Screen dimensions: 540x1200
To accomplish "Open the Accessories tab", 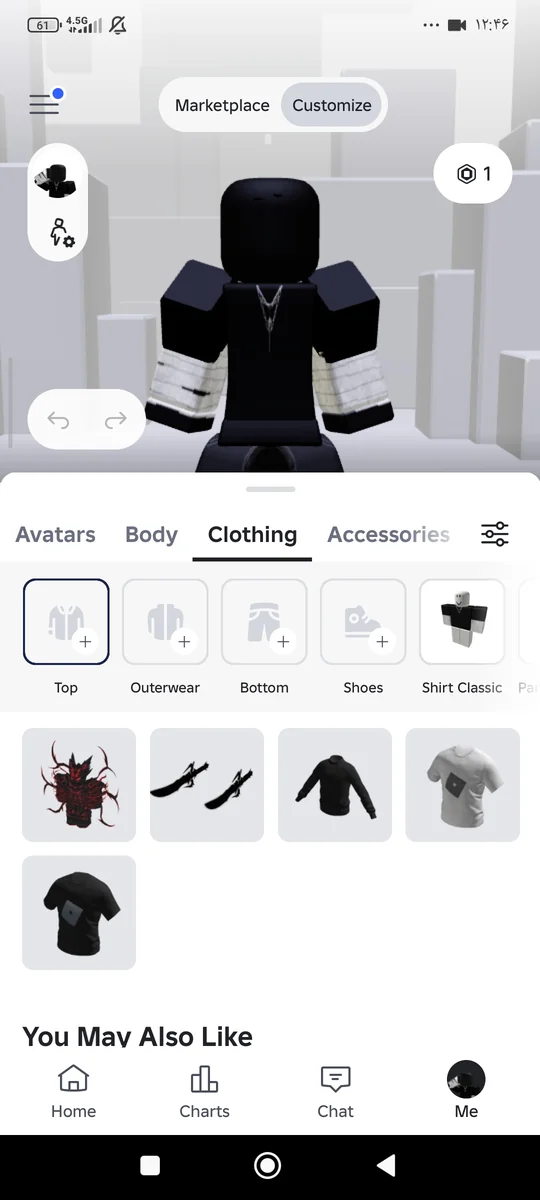I will 389,534.
